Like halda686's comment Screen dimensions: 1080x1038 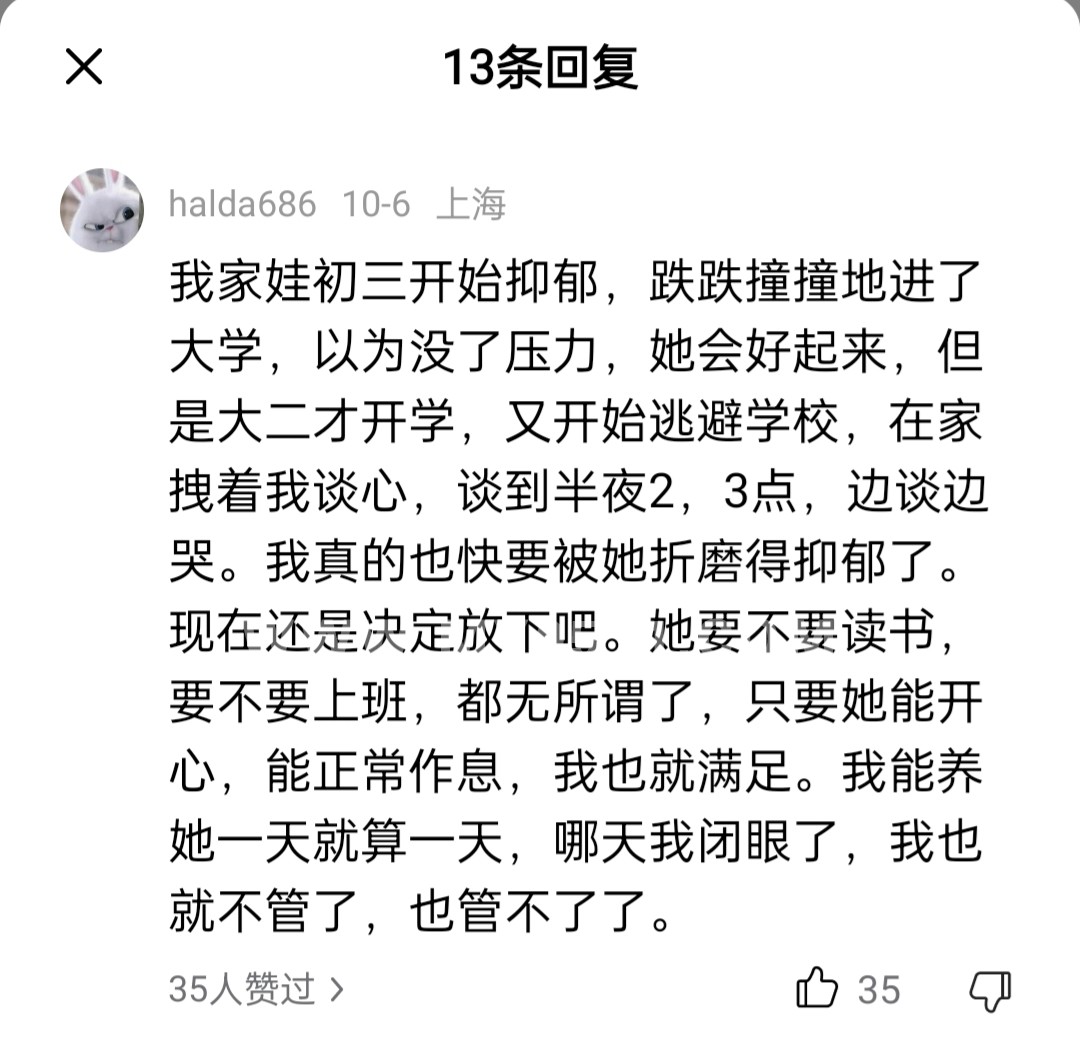(x=817, y=988)
